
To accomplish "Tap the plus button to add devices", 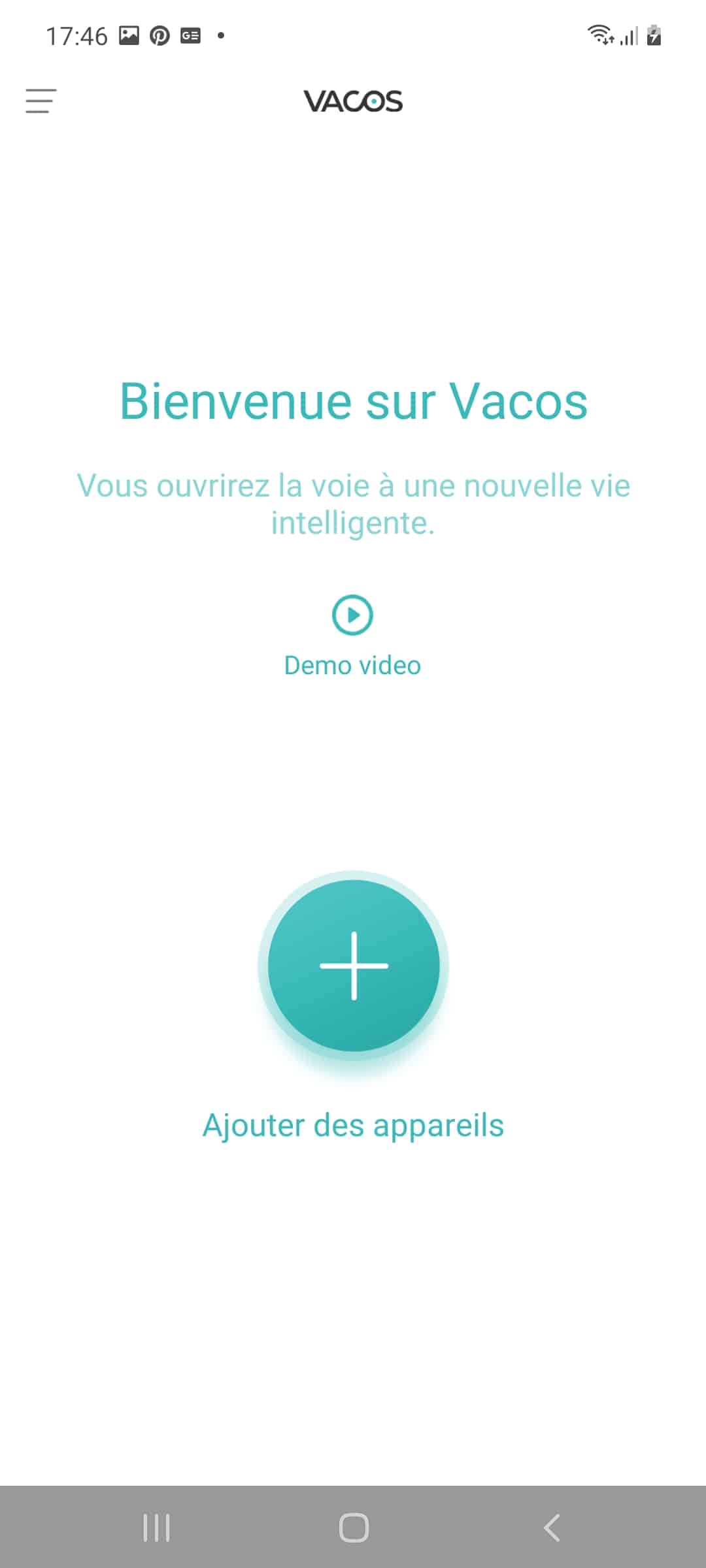I will pos(354,966).
